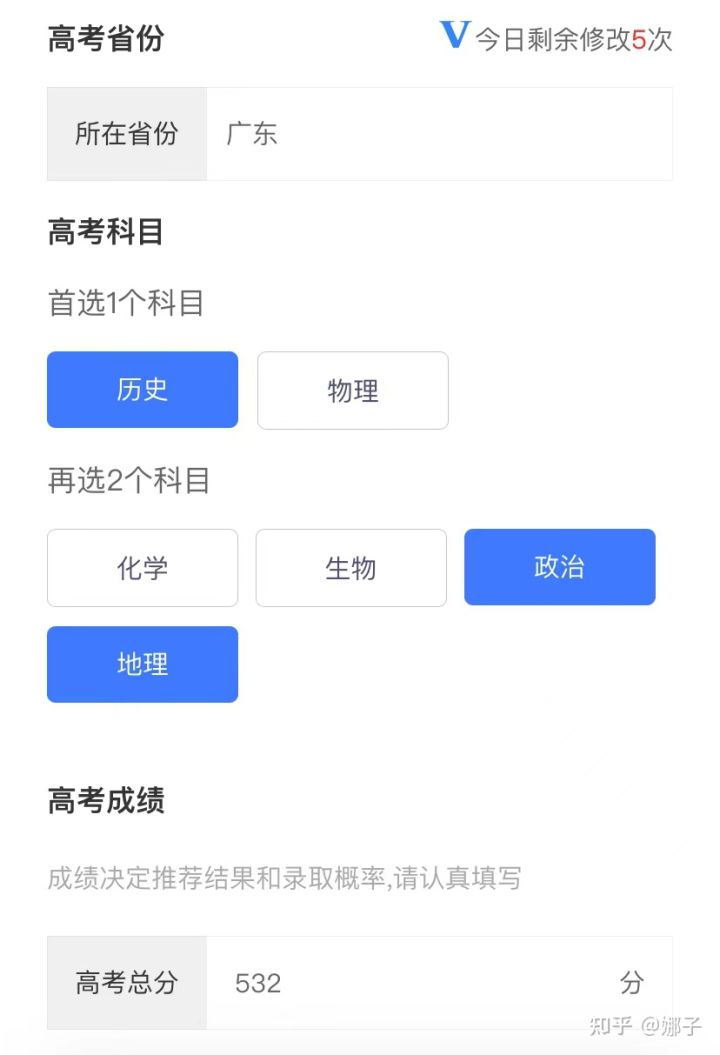
Task: Open the 所在省份 province picker showing 广东
Action: pyautogui.click(x=438, y=134)
